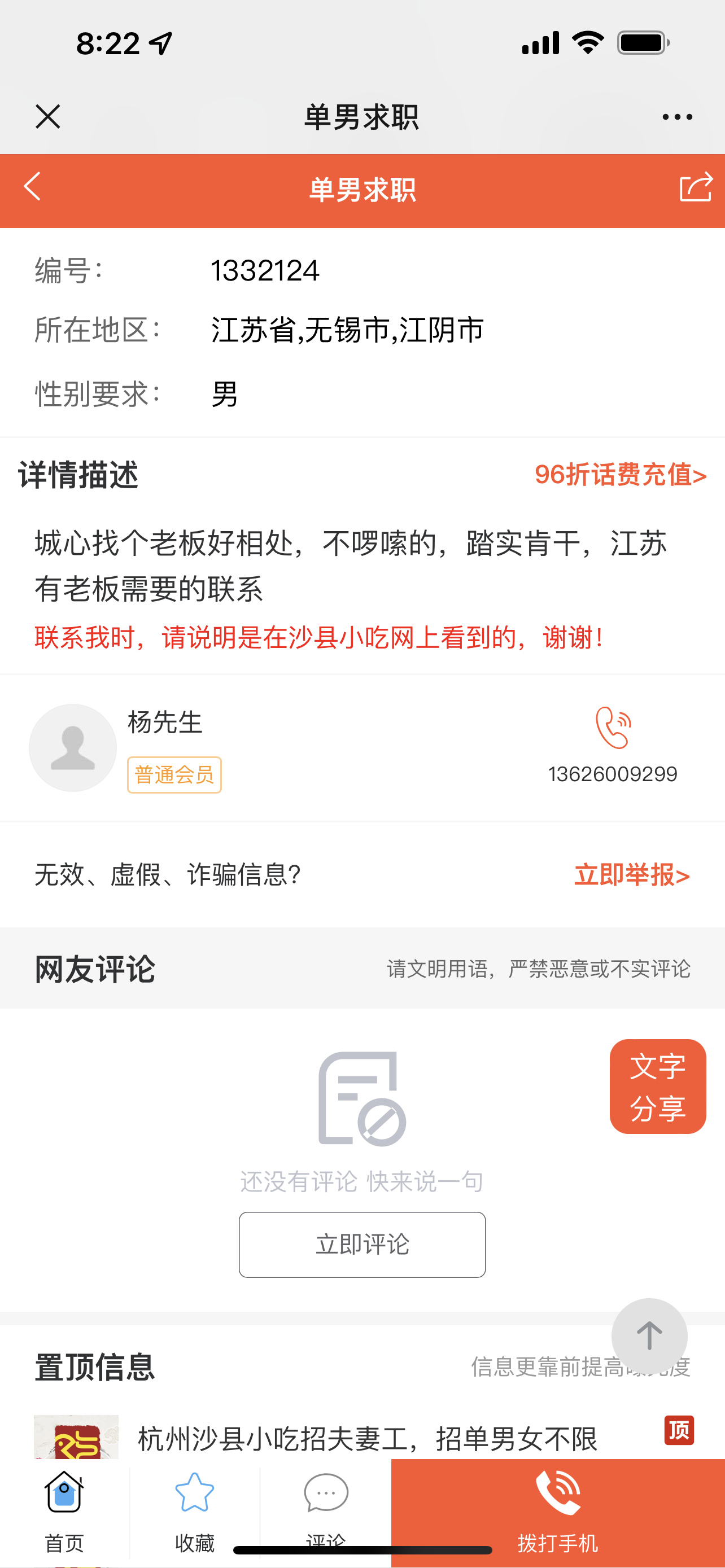725x1568 pixels.
Task: Report this post via 立即举报
Action: (x=631, y=875)
